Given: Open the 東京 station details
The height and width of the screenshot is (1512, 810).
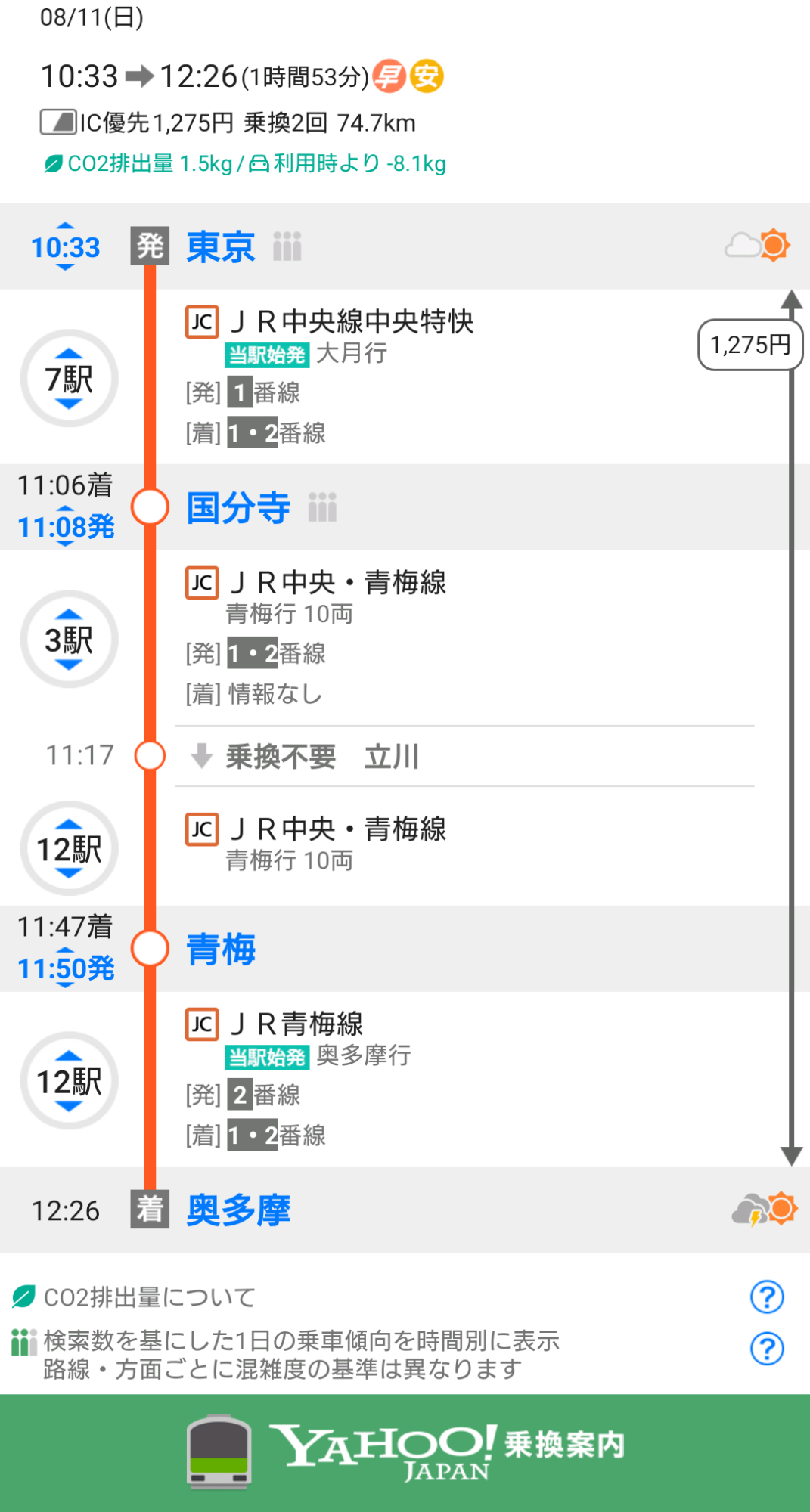Looking at the screenshot, I should tap(221, 247).
